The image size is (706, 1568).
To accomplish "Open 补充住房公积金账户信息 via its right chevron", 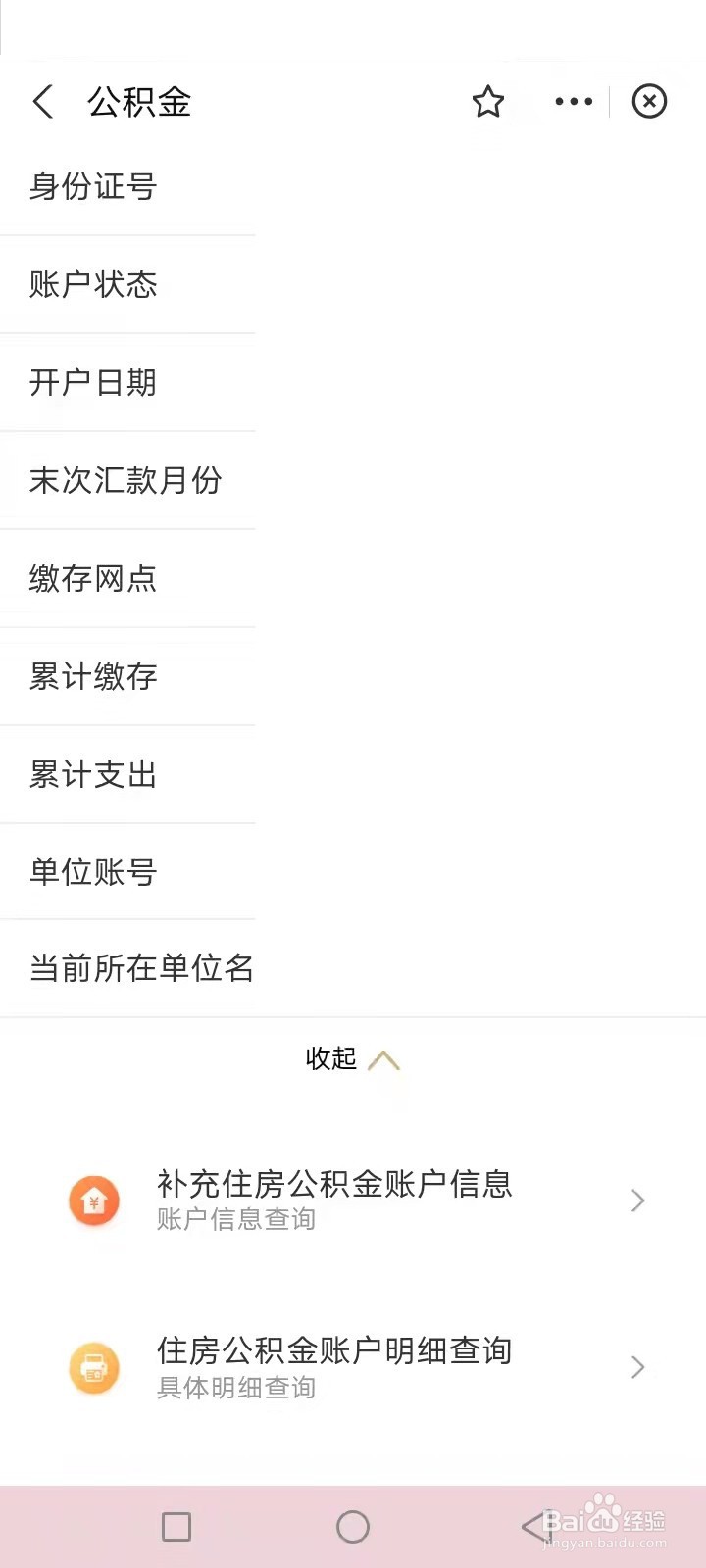I will point(637,1200).
